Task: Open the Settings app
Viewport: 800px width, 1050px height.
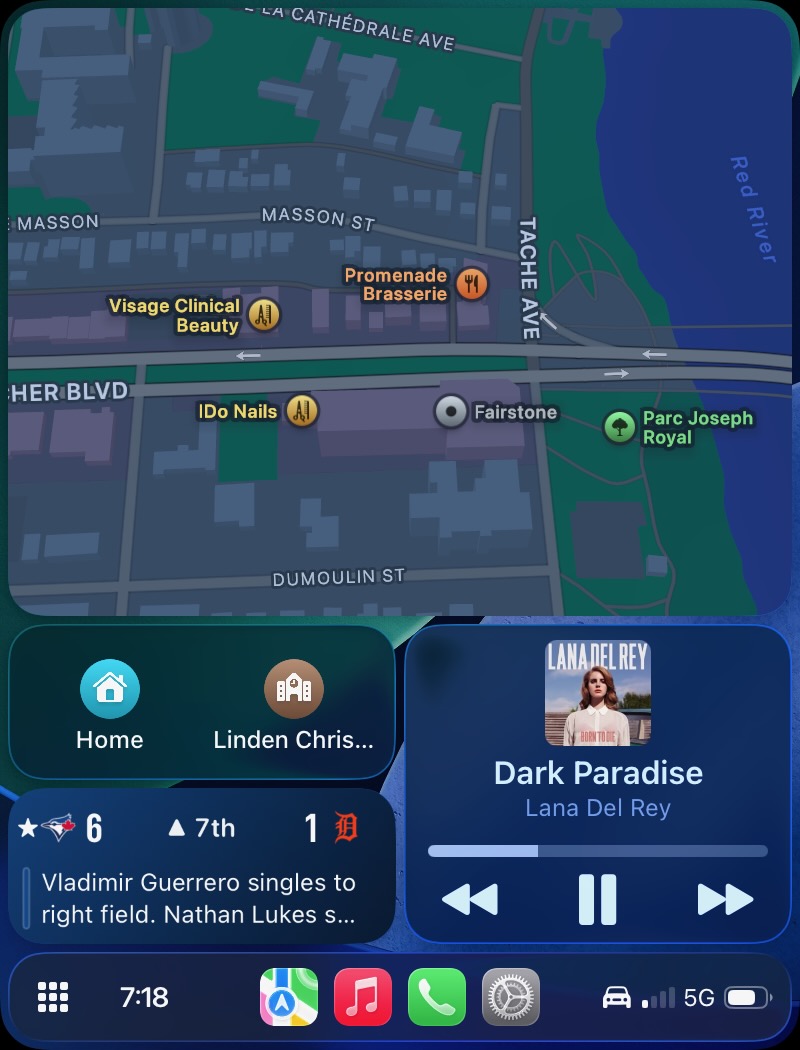Action: (x=511, y=997)
